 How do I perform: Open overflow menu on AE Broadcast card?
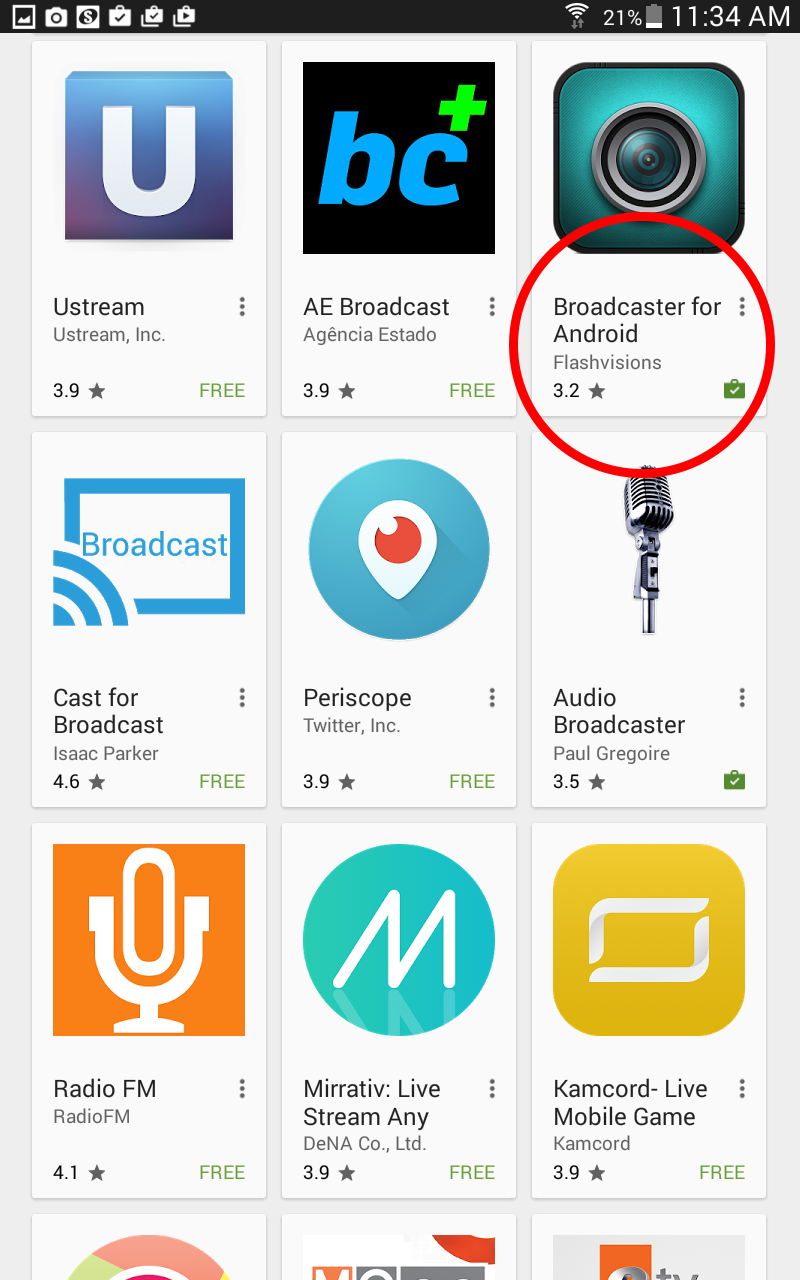click(492, 307)
